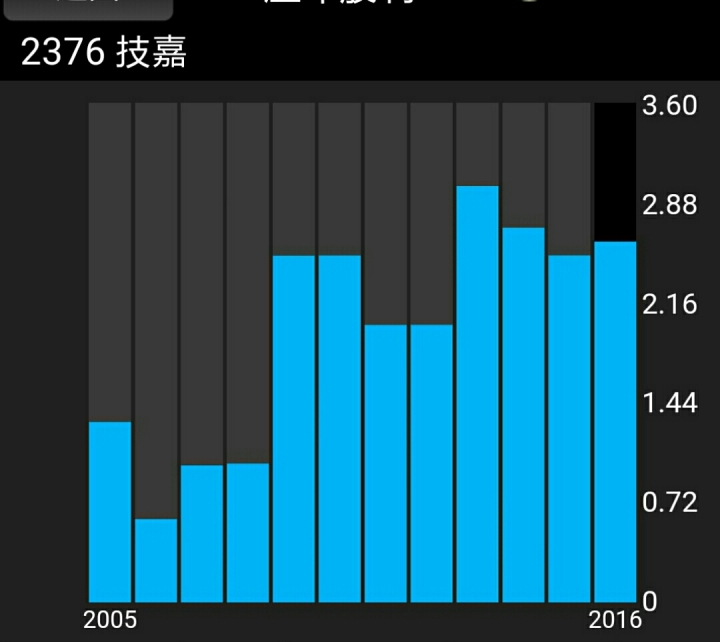Select the tallest bar in the chart

478,393
